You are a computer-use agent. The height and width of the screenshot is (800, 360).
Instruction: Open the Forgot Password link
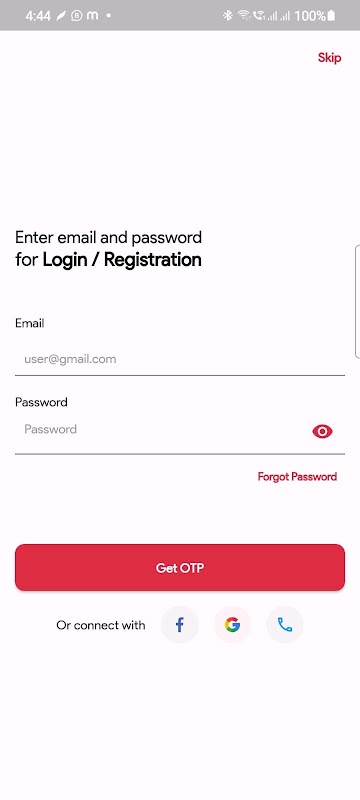(x=297, y=477)
